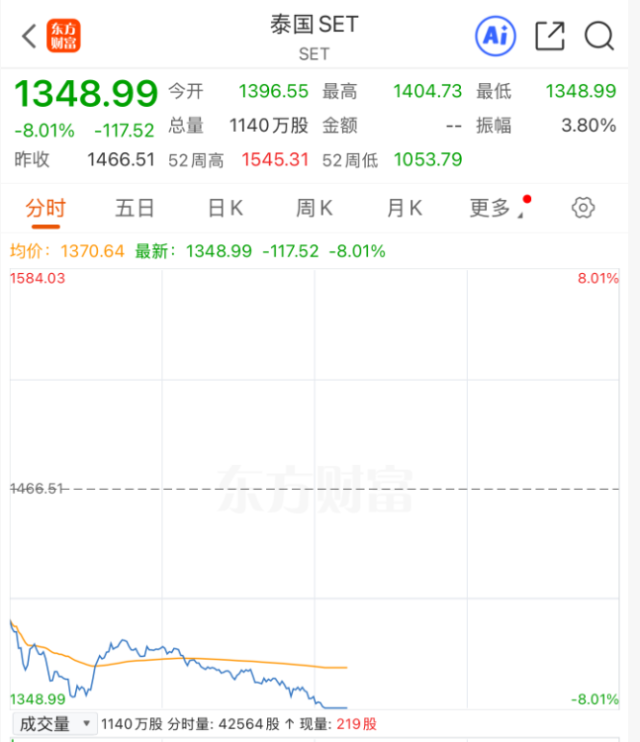Share this index page
The width and height of the screenshot is (640, 742).
(x=549, y=37)
